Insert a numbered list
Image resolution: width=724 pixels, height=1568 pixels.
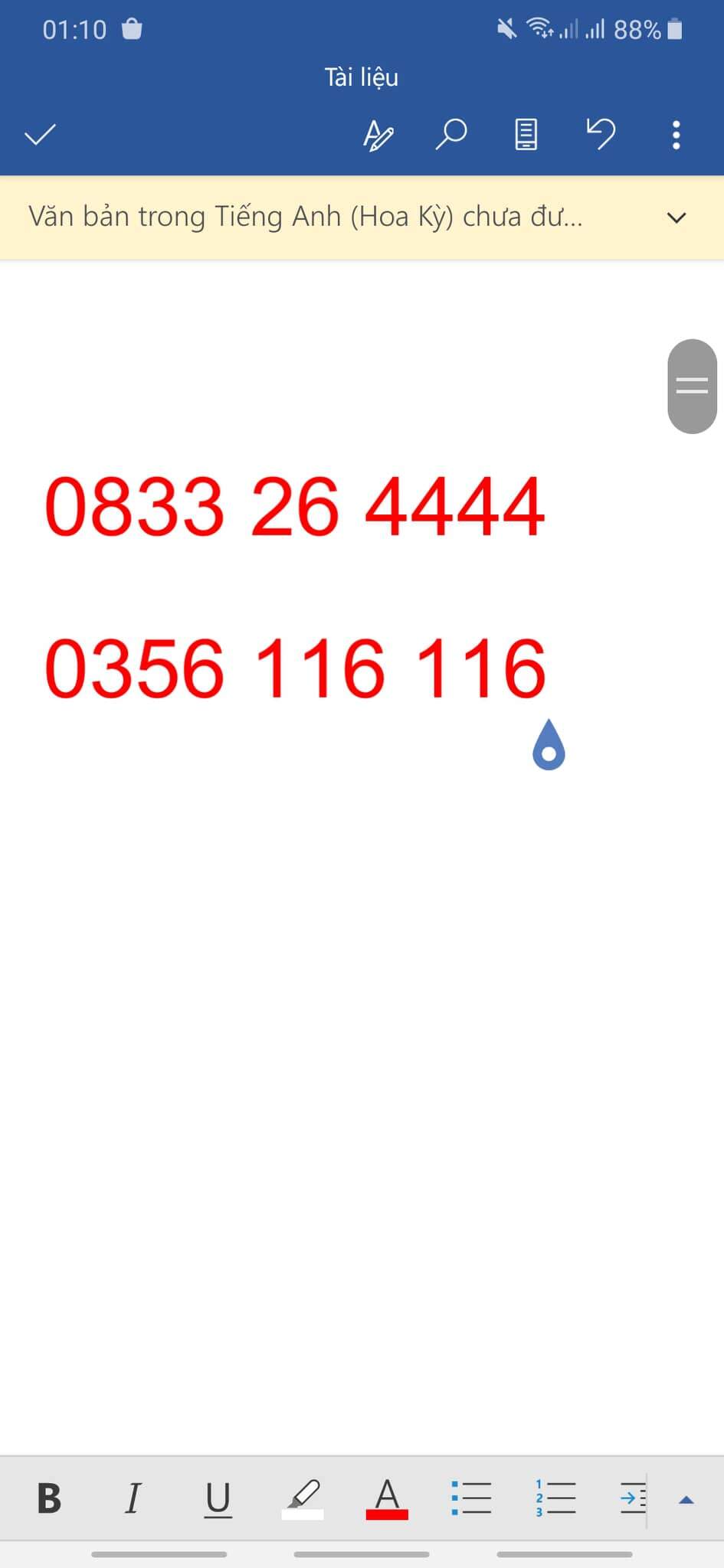[555, 1498]
